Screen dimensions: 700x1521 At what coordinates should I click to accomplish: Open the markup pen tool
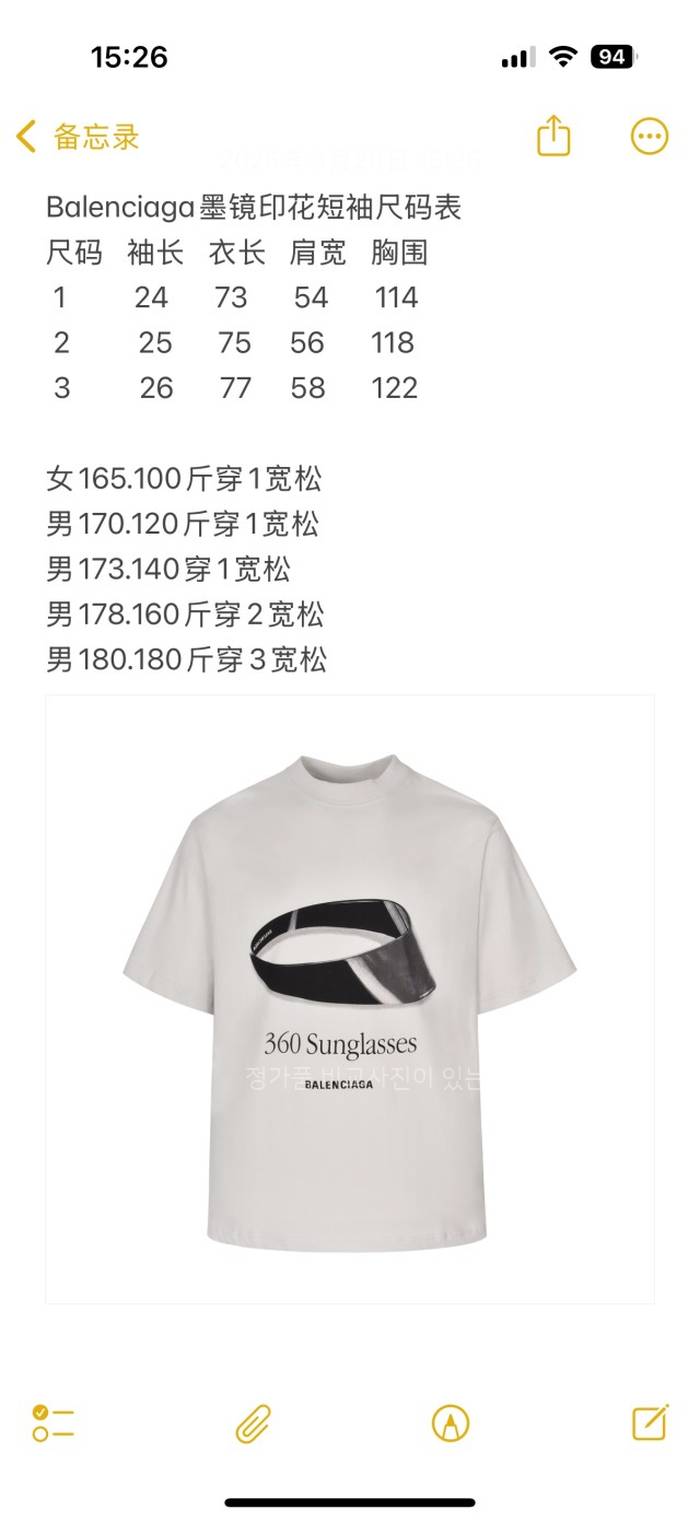pyautogui.click(x=450, y=1422)
